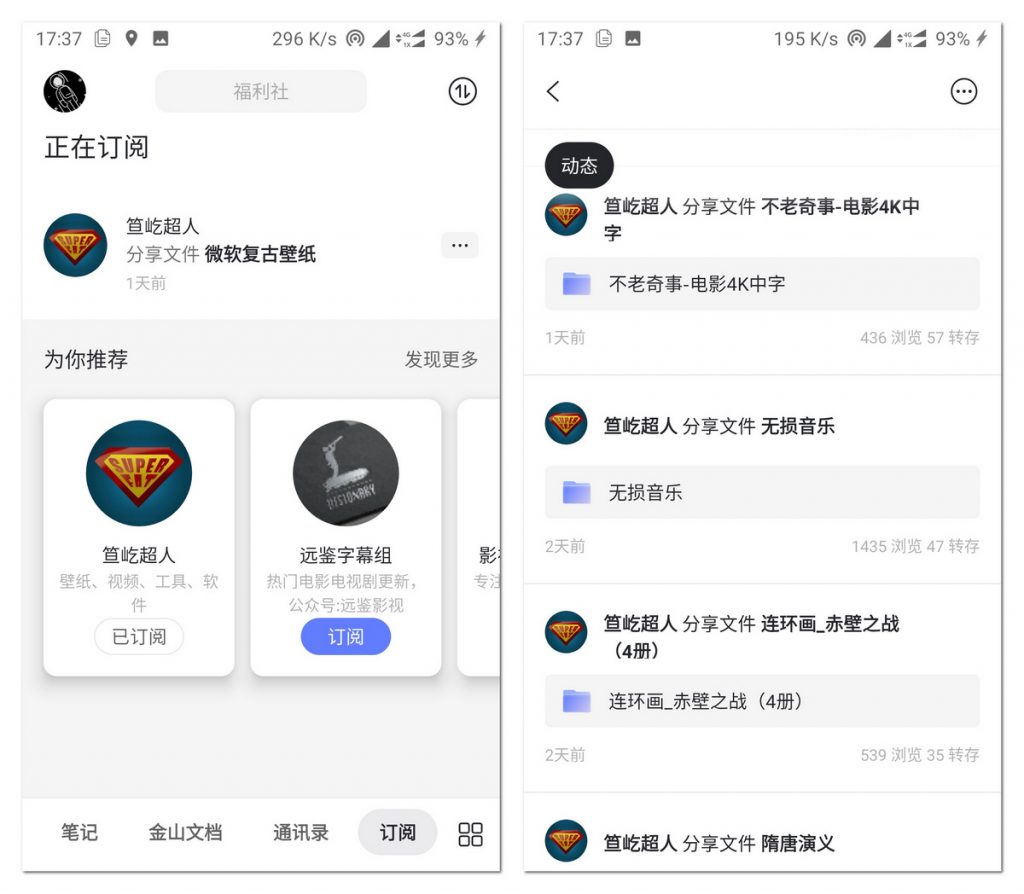
Task: Open the 连环画_赤壁之战（4册）folder
Action: tap(762, 701)
